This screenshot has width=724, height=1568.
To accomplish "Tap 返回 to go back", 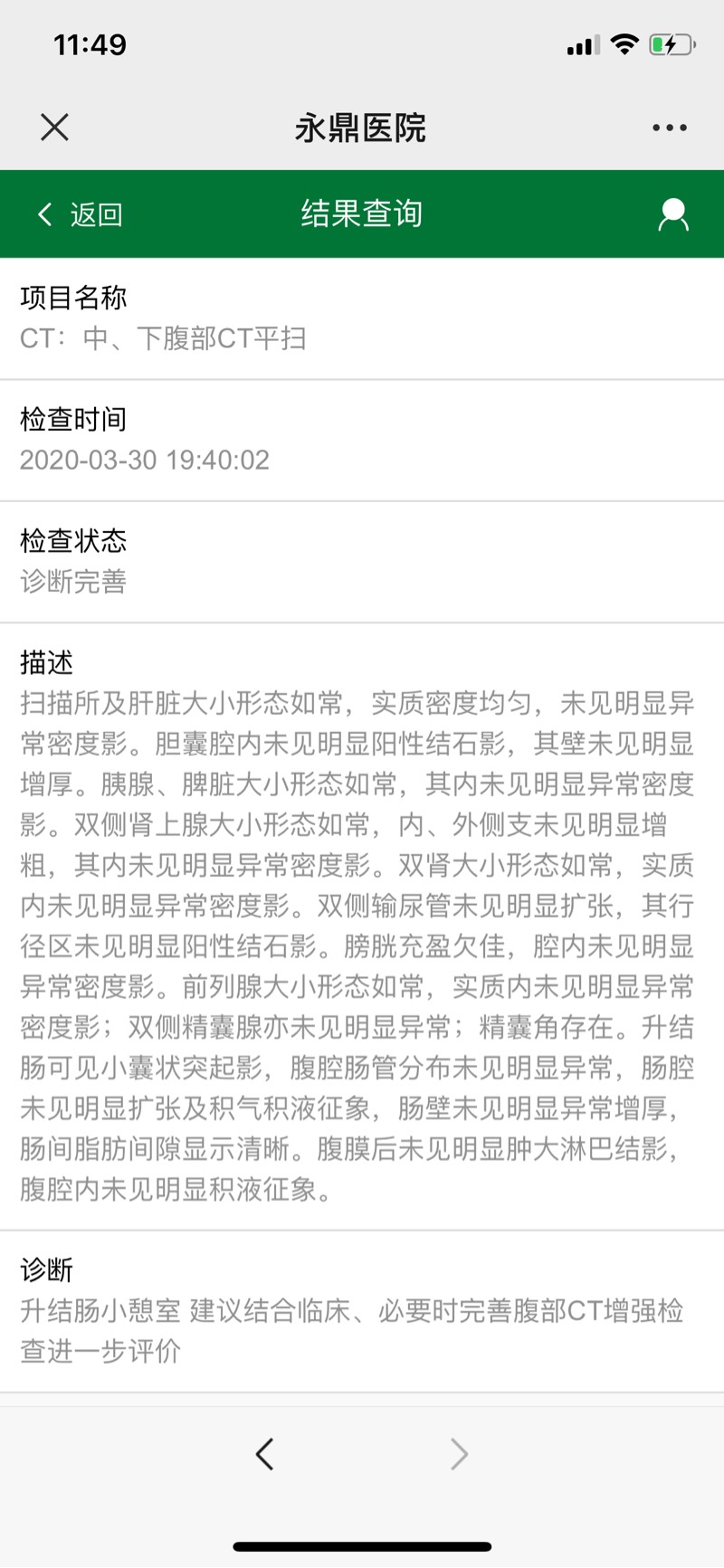I will 80,214.
